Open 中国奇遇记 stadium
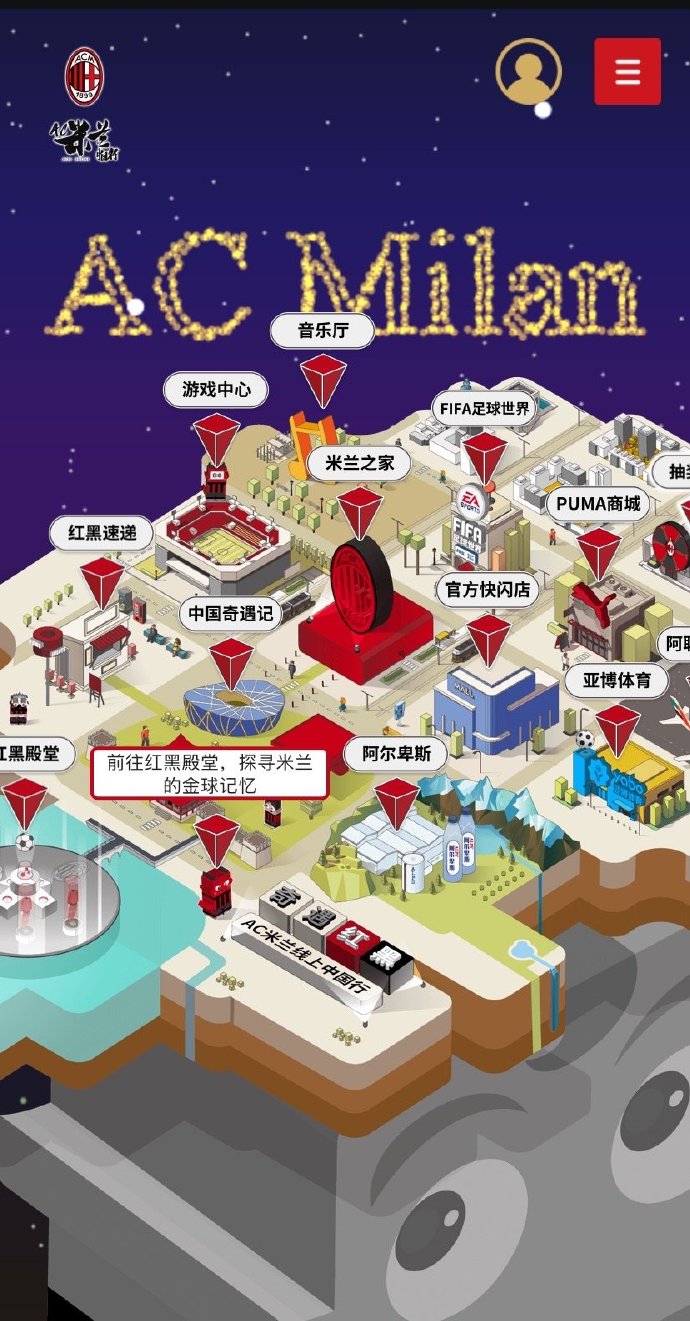 click(231, 613)
